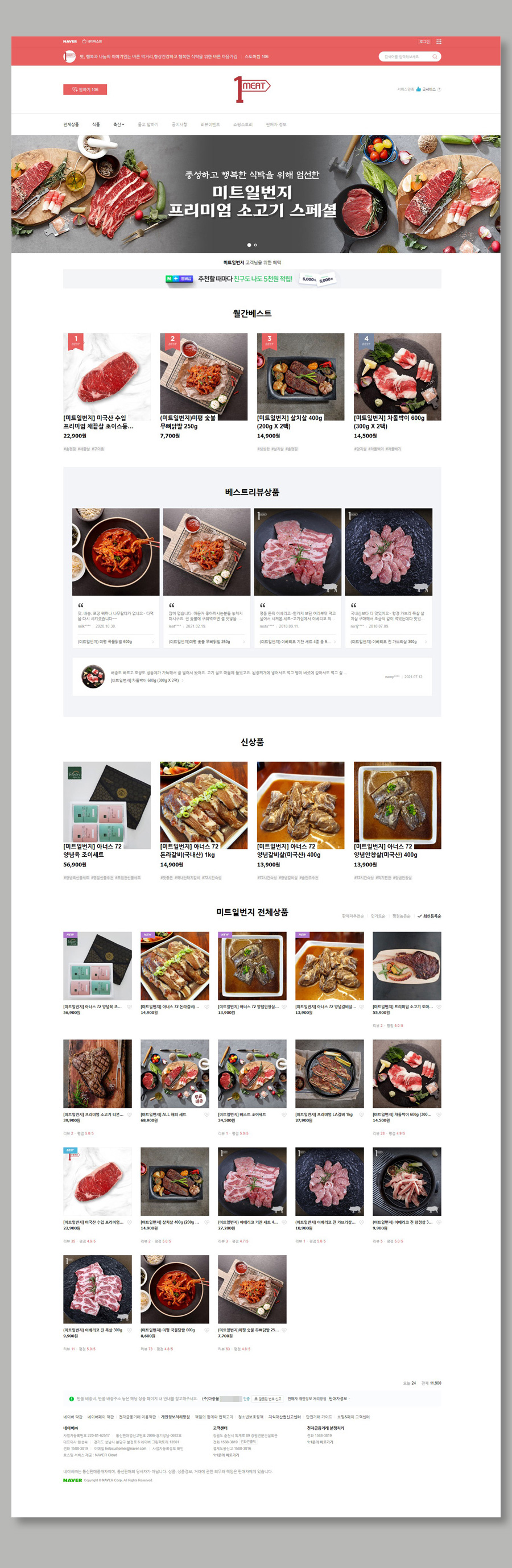Screen dimensions: 512x1568
Task: Sort all products by 평점높은순
Action: pyautogui.click(x=401, y=916)
